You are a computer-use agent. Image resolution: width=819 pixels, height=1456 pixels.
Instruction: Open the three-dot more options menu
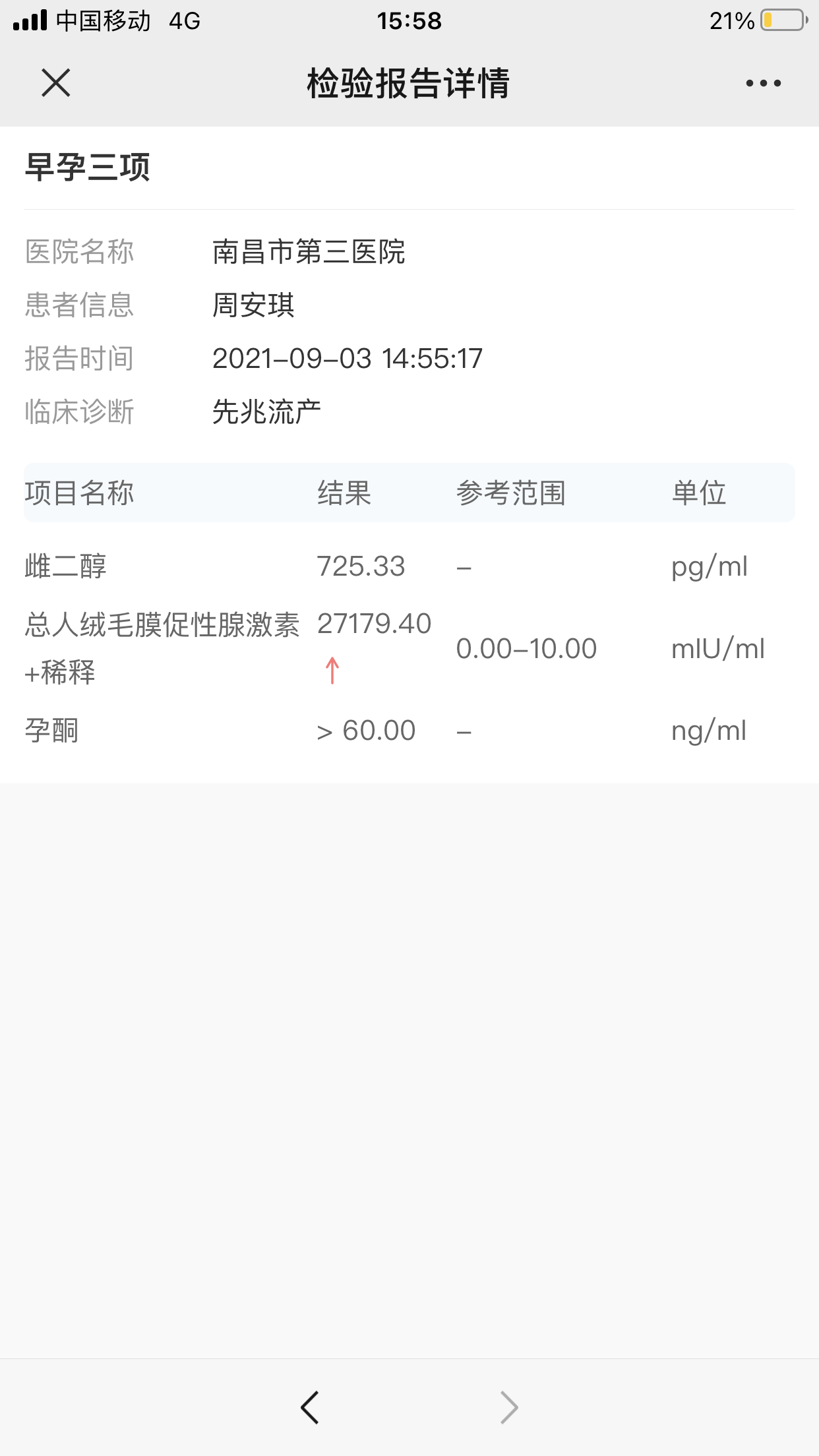click(x=763, y=83)
